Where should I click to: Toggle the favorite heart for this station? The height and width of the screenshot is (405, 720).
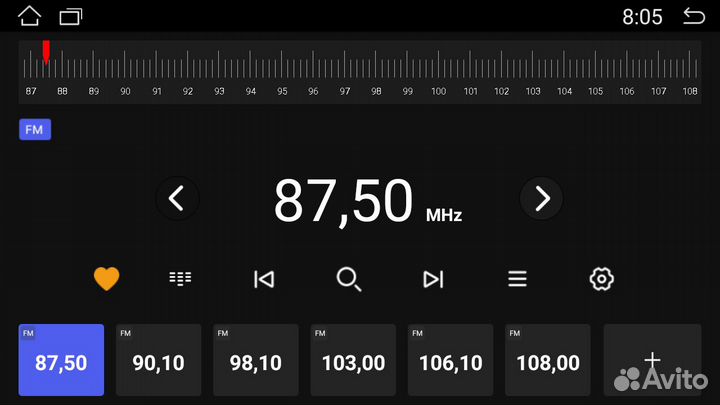106,279
